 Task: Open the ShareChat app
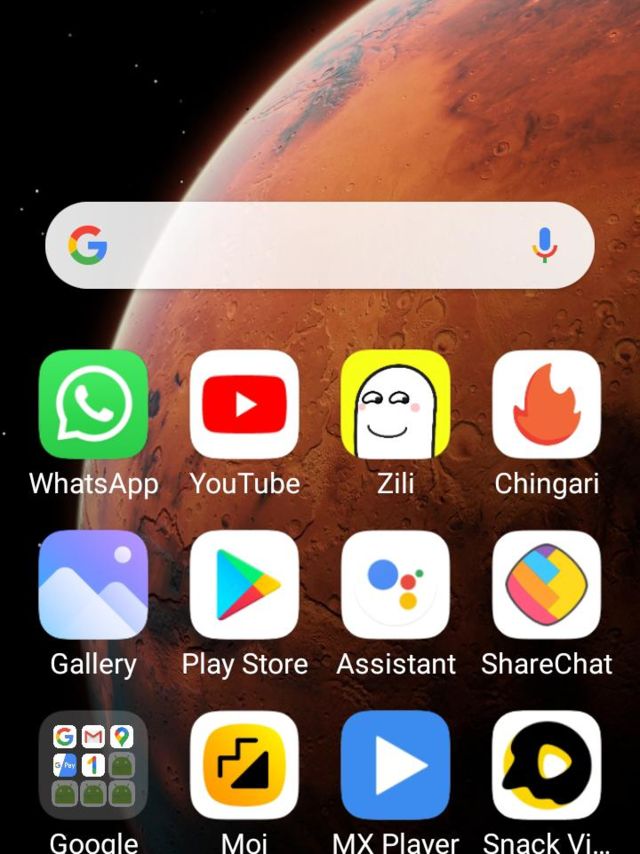(546, 585)
